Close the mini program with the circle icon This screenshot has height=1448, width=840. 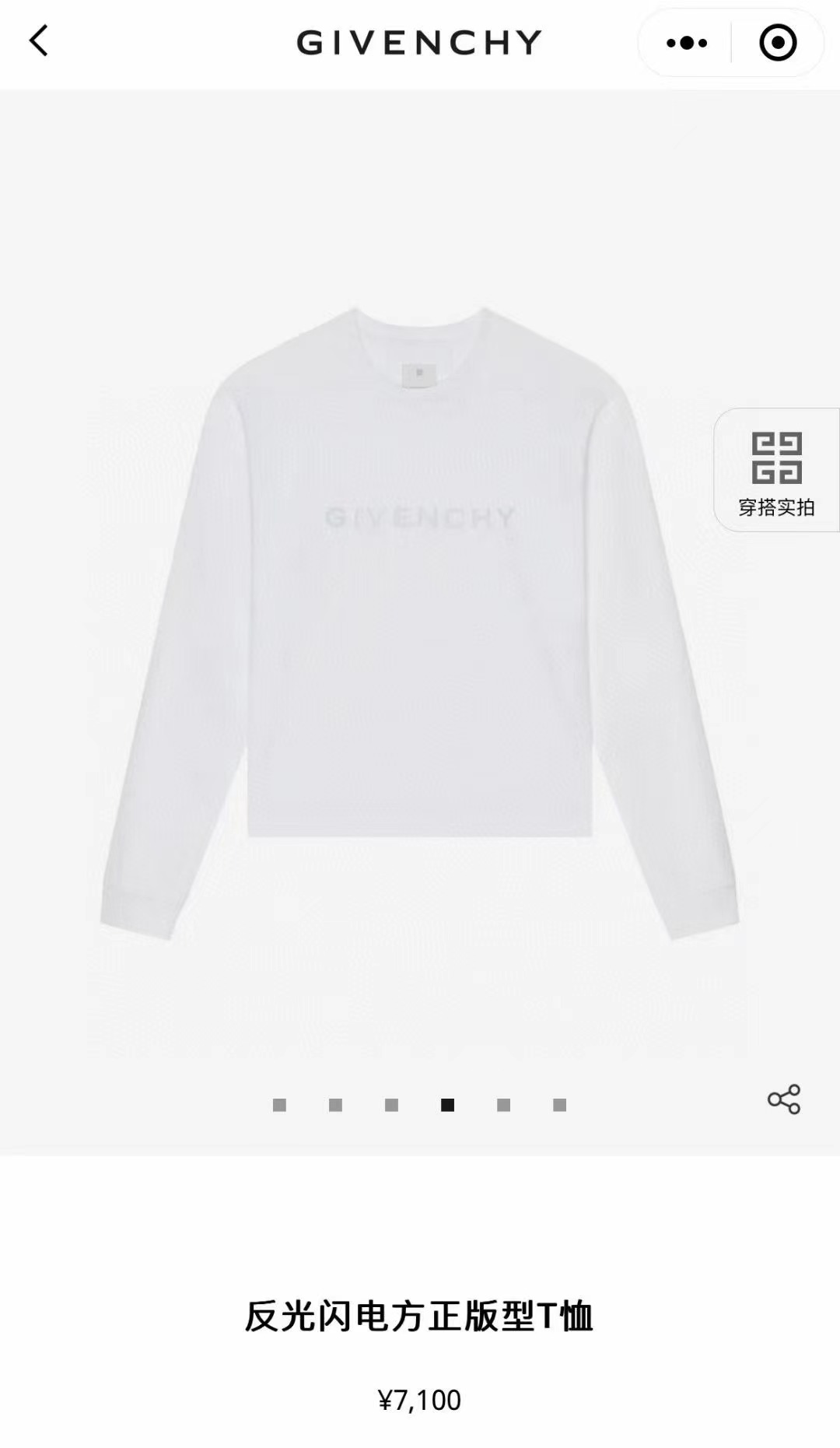pos(778,43)
